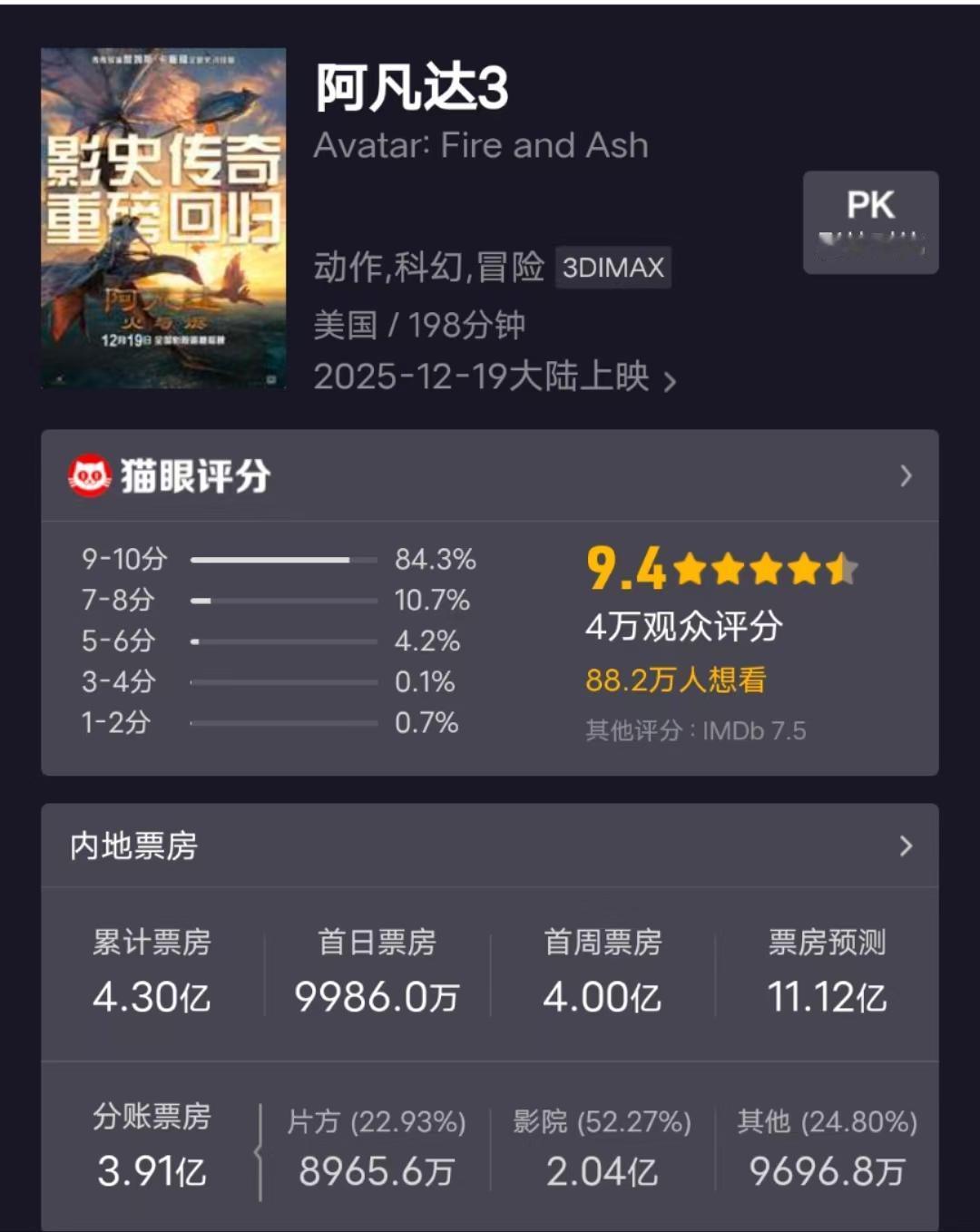Screen dimensions: 980x1232
Task: Click the Maoyan cat logo icon
Action: [x=89, y=476]
